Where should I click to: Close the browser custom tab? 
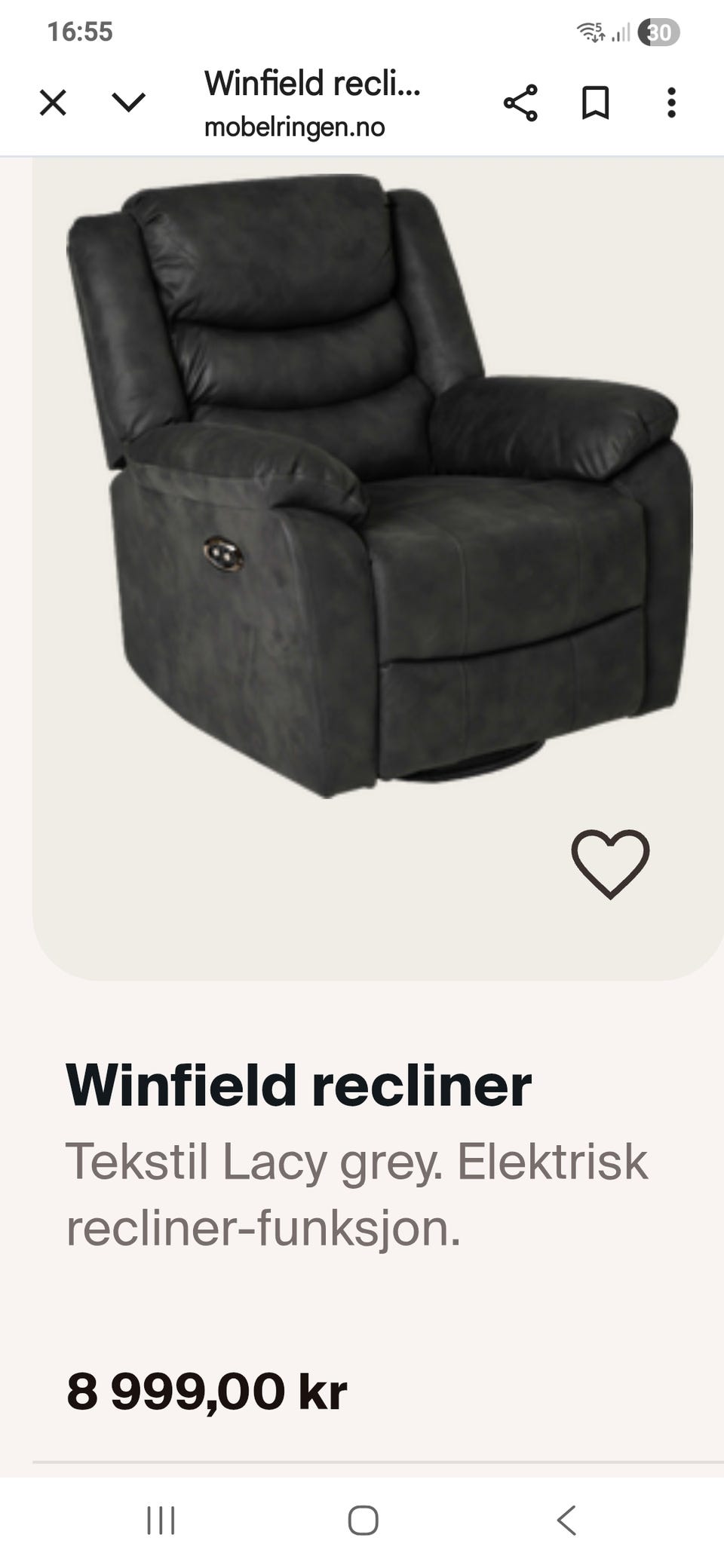click(53, 103)
